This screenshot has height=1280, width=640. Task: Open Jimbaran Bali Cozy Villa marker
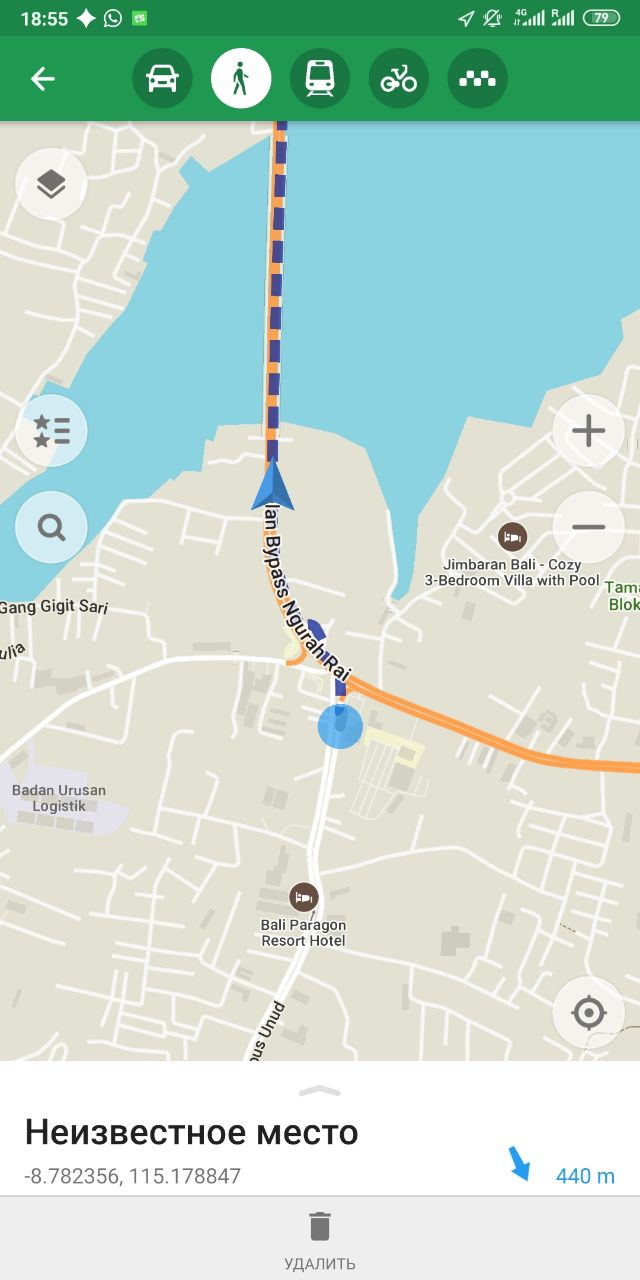[513, 537]
